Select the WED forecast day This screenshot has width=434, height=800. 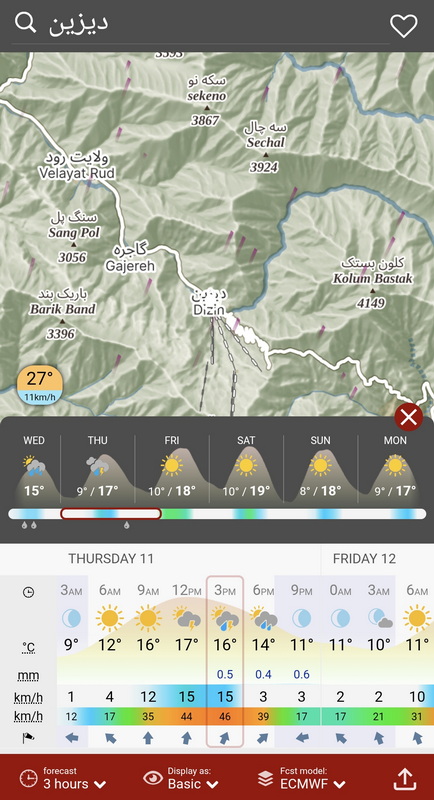click(x=34, y=468)
